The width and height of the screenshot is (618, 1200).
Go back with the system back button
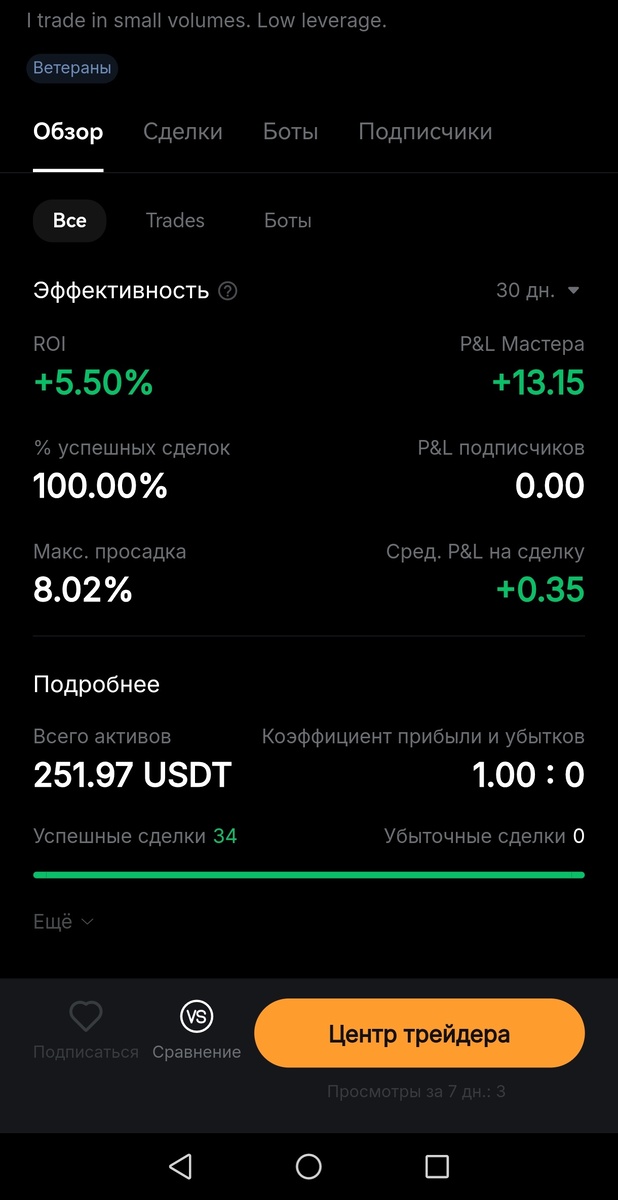(x=180, y=1166)
